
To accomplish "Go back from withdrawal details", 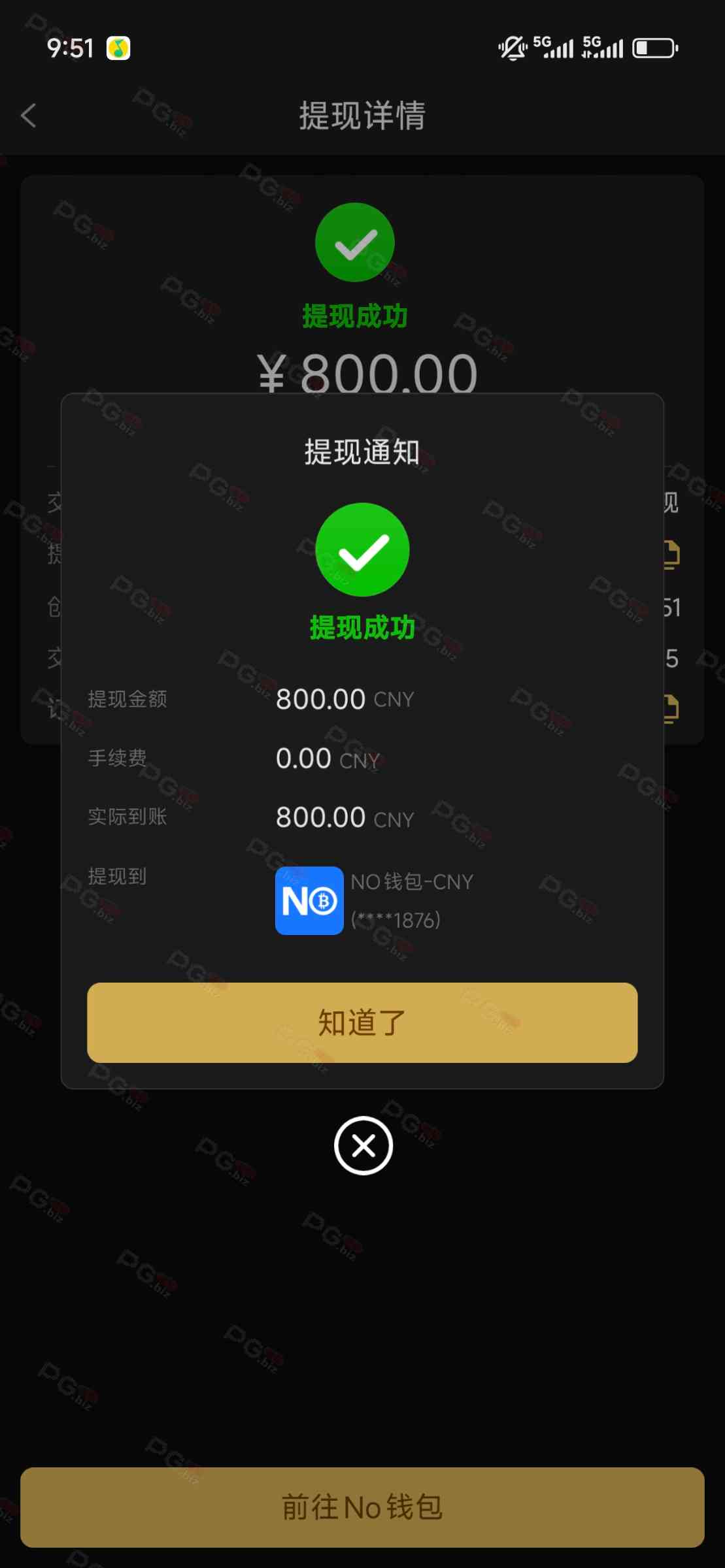I will click(x=29, y=116).
